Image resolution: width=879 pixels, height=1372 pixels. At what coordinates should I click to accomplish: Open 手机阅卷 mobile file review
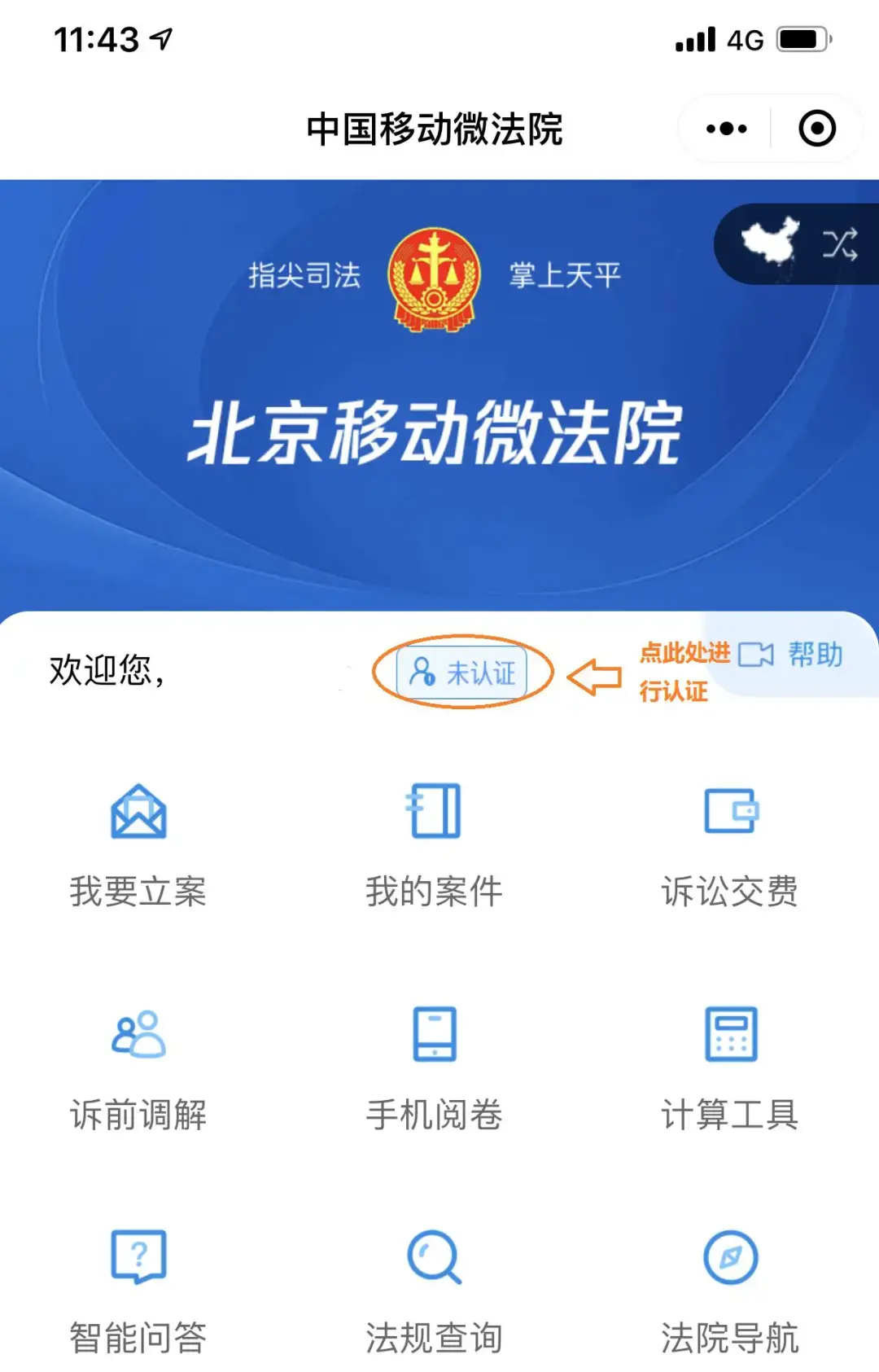(434, 1068)
